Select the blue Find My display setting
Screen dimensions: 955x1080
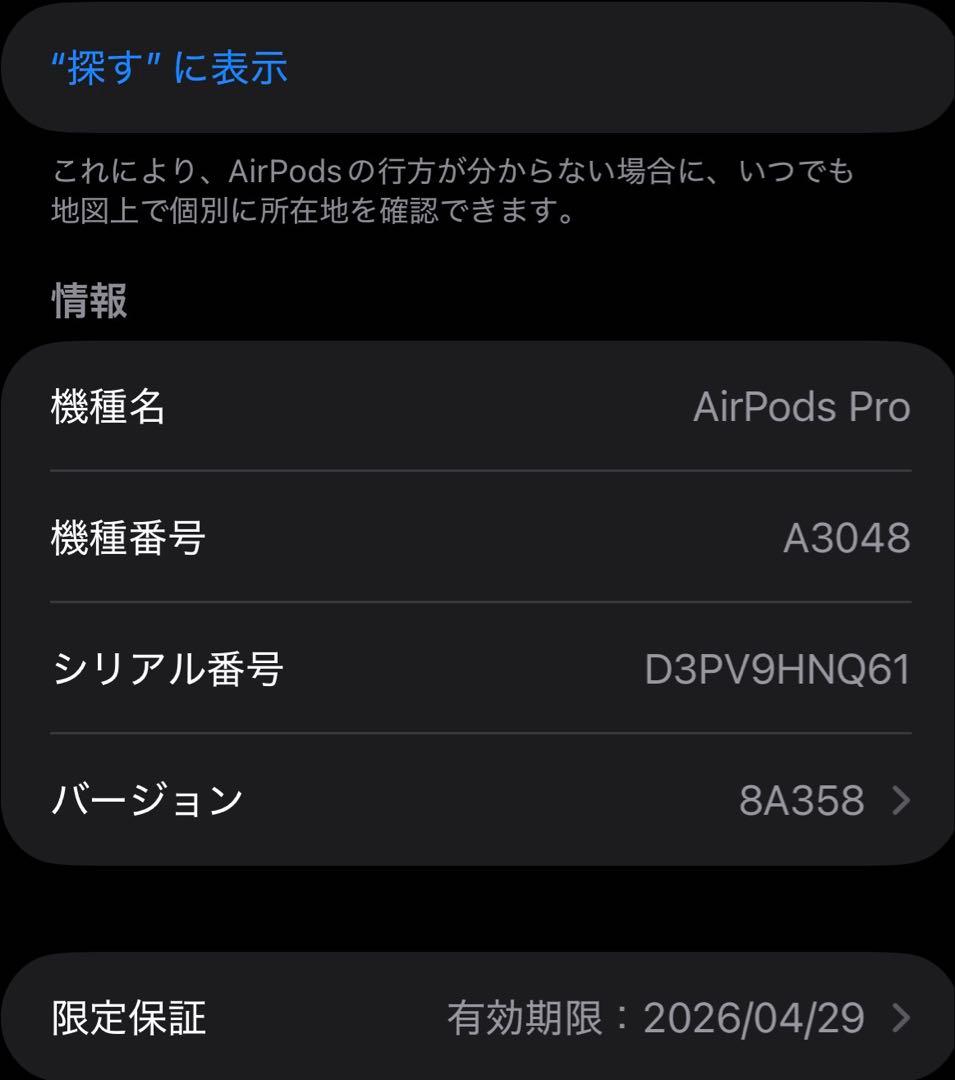pyautogui.click(x=170, y=70)
